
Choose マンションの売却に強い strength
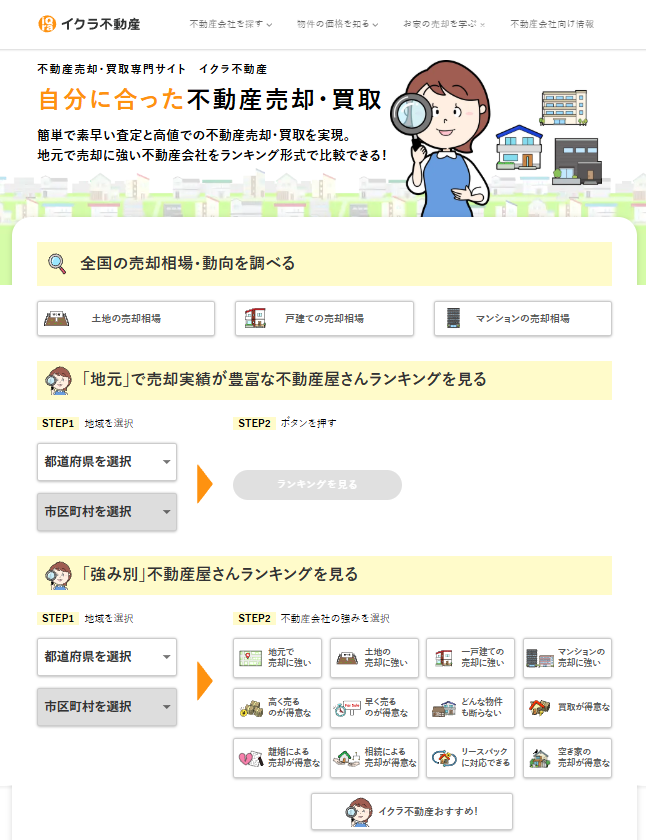tap(567, 658)
